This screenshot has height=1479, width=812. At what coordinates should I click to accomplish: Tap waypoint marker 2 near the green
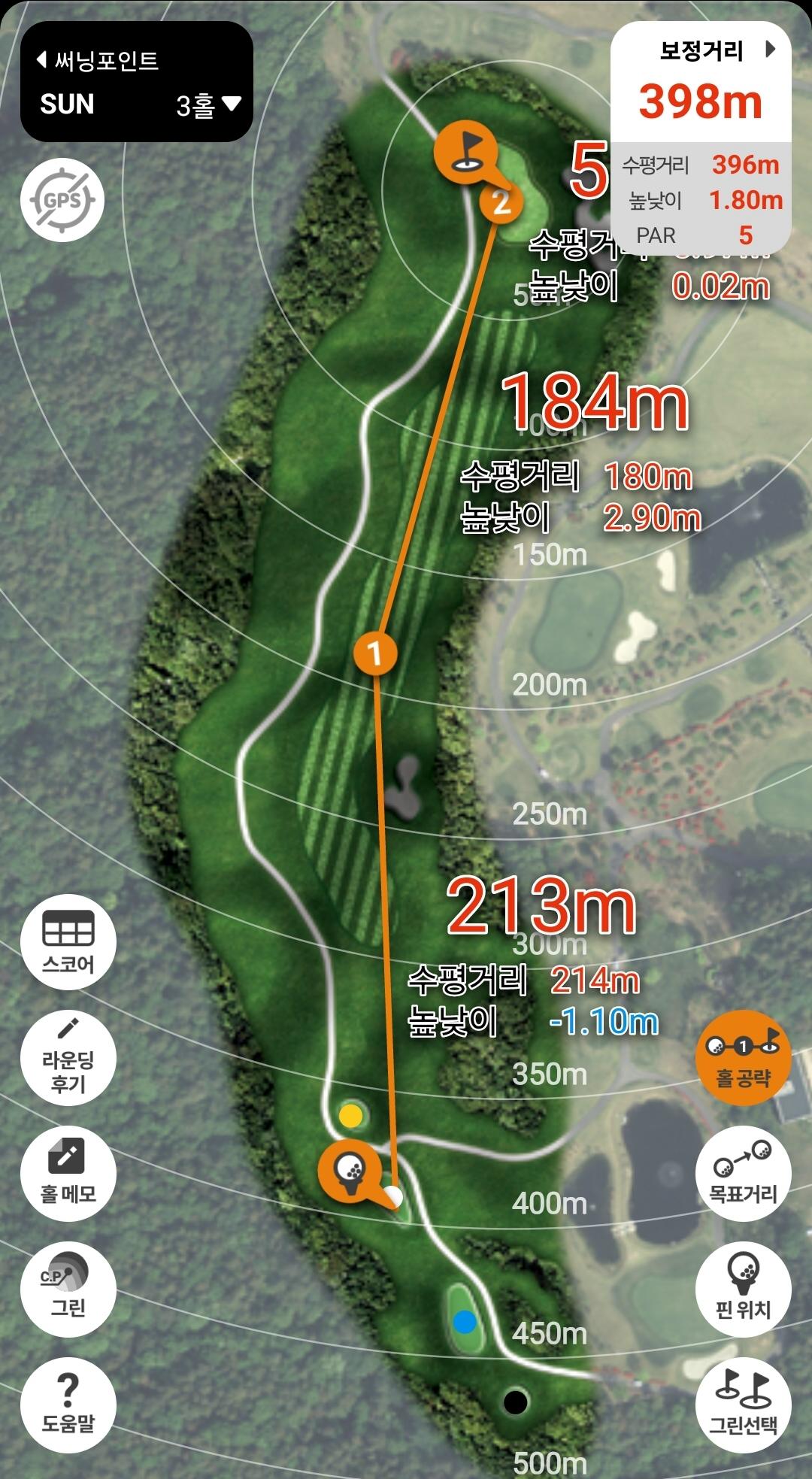click(501, 202)
